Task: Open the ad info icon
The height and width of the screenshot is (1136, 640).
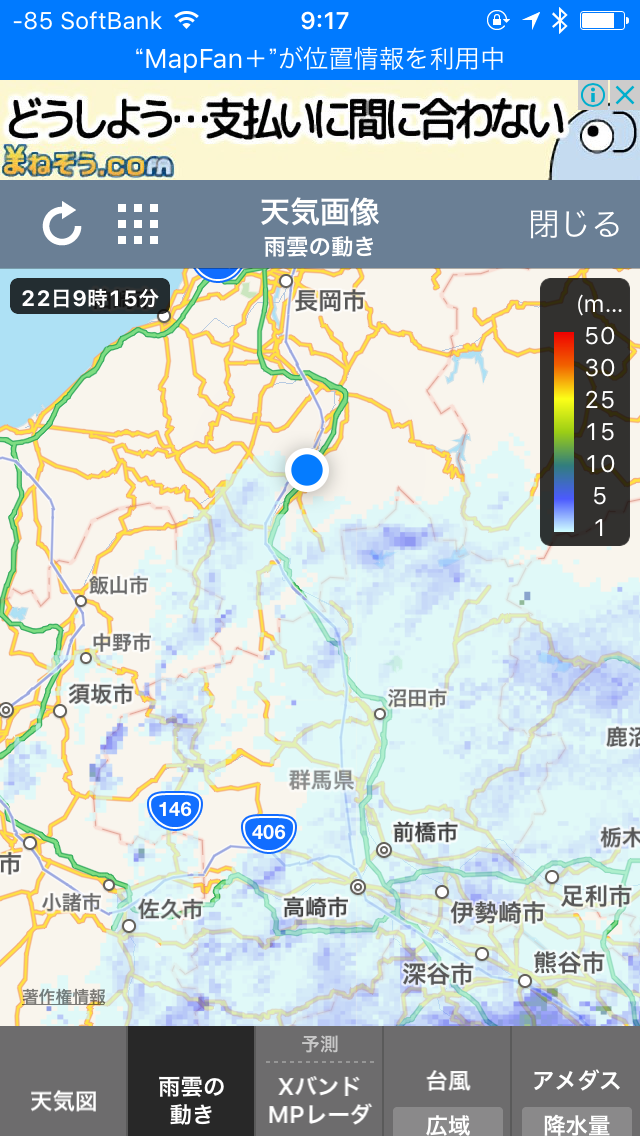Action: coord(594,96)
